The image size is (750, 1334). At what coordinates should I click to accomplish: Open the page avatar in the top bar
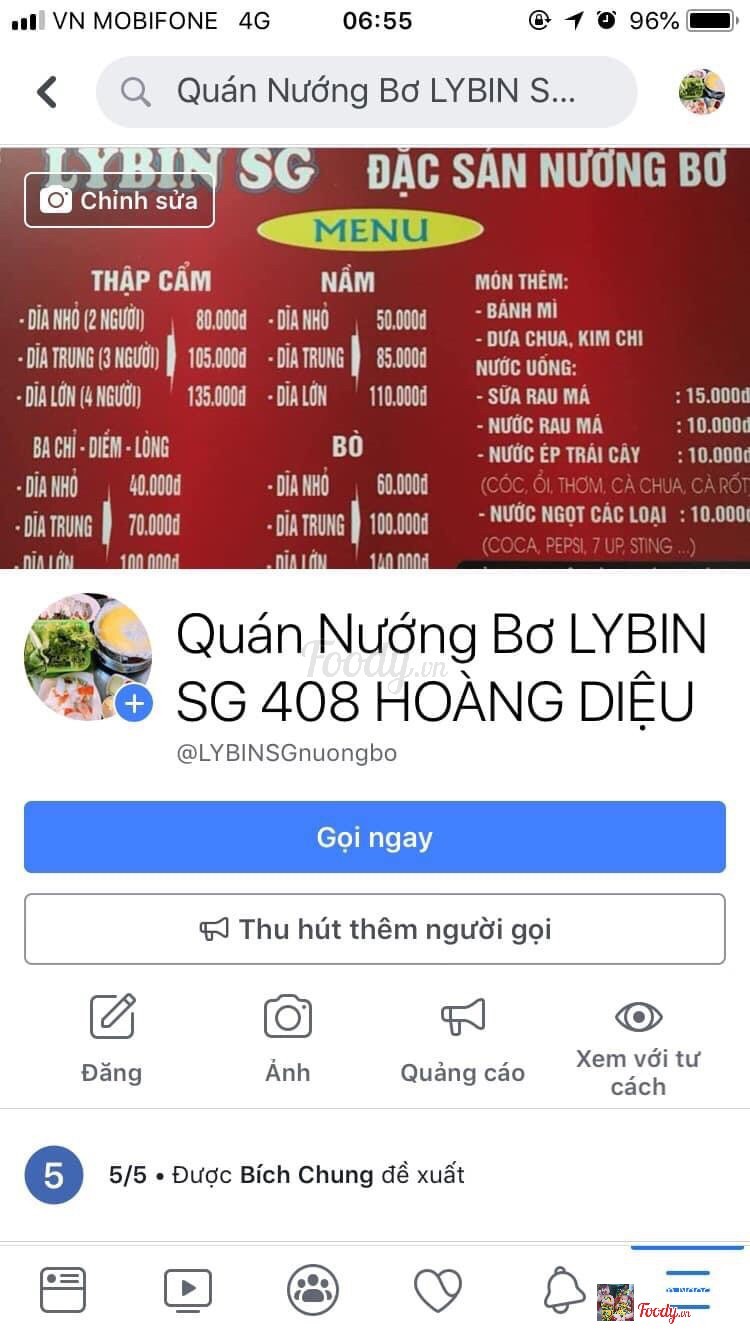point(701,92)
